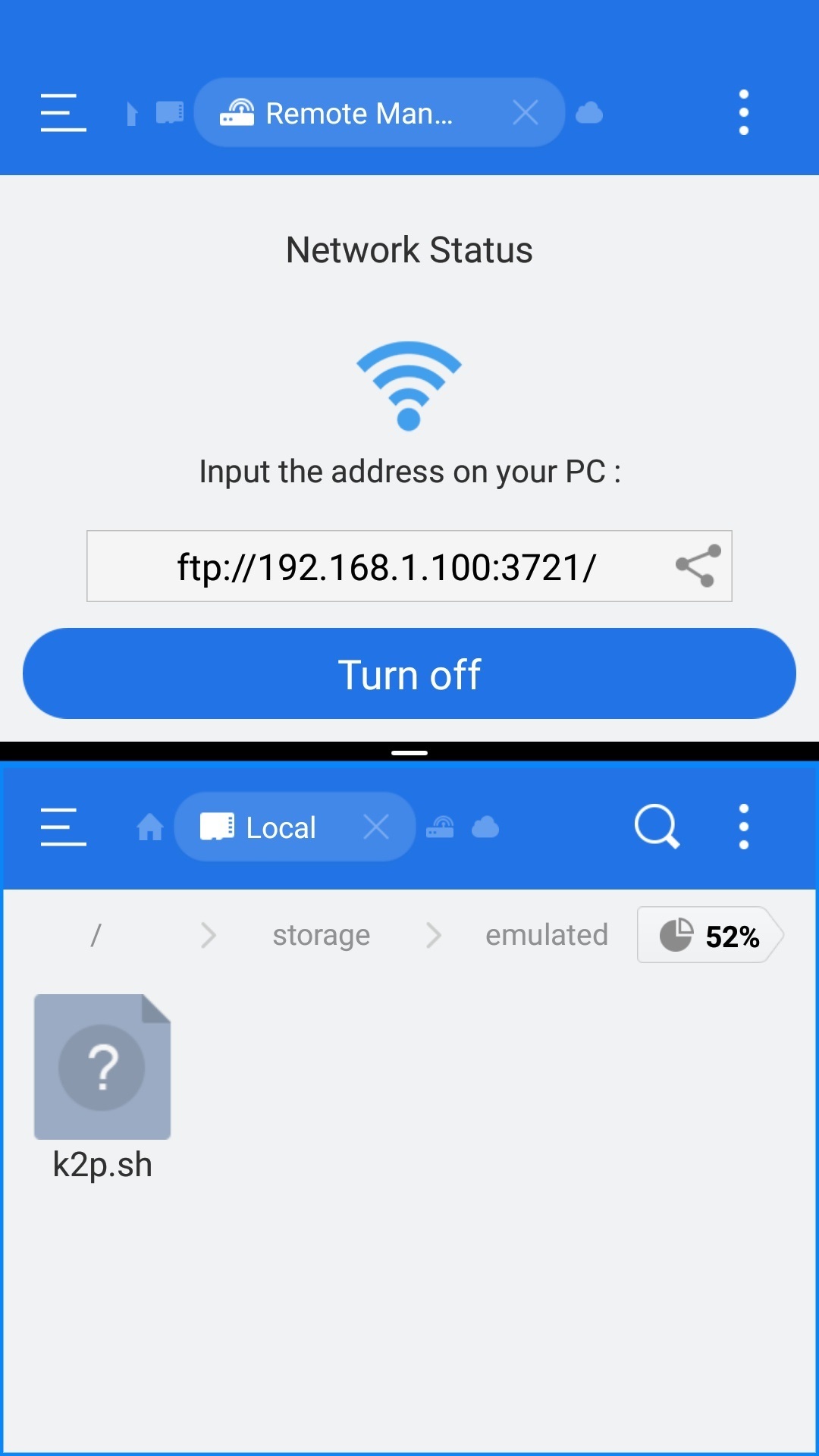Close the Remote Manager tab

pyautogui.click(x=525, y=113)
